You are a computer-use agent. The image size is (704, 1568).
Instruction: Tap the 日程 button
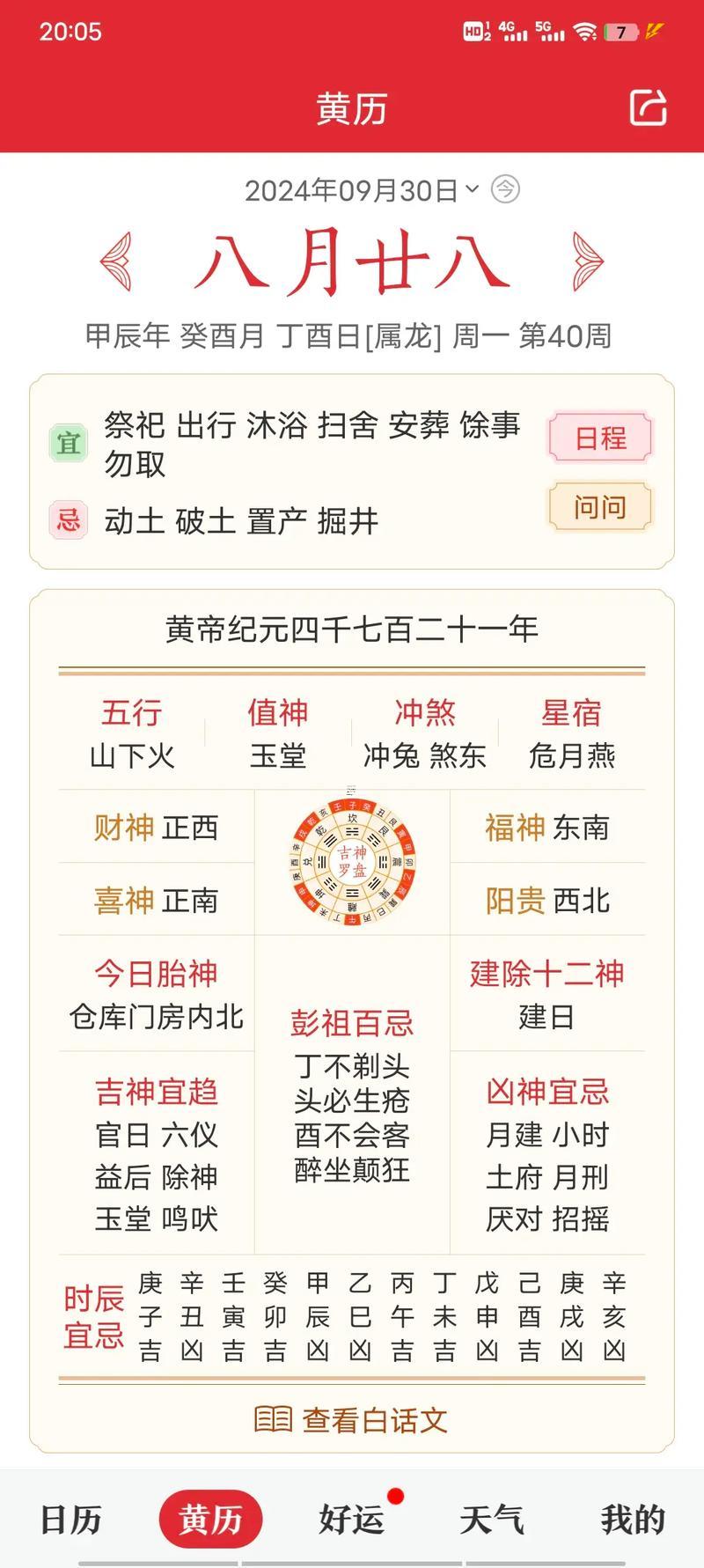pos(600,437)
